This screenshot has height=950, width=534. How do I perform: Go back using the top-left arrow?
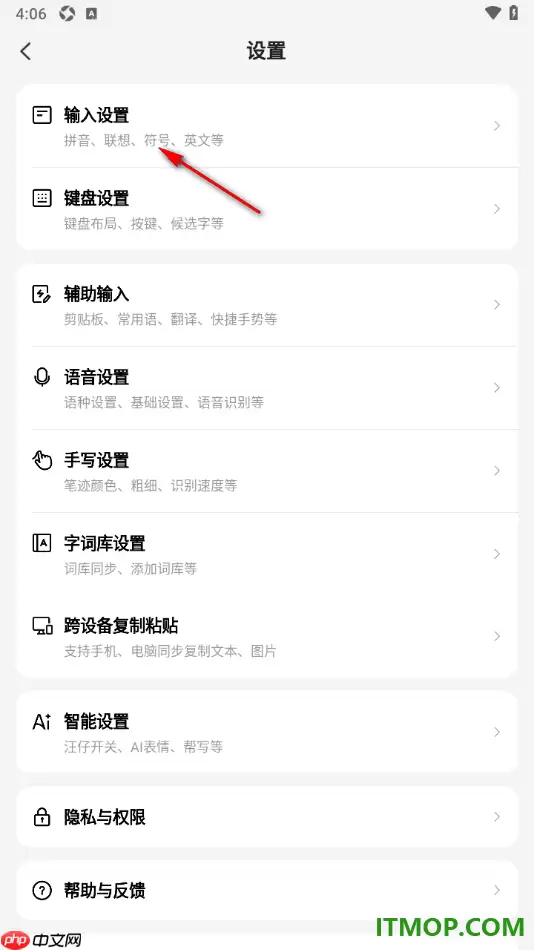25,51
